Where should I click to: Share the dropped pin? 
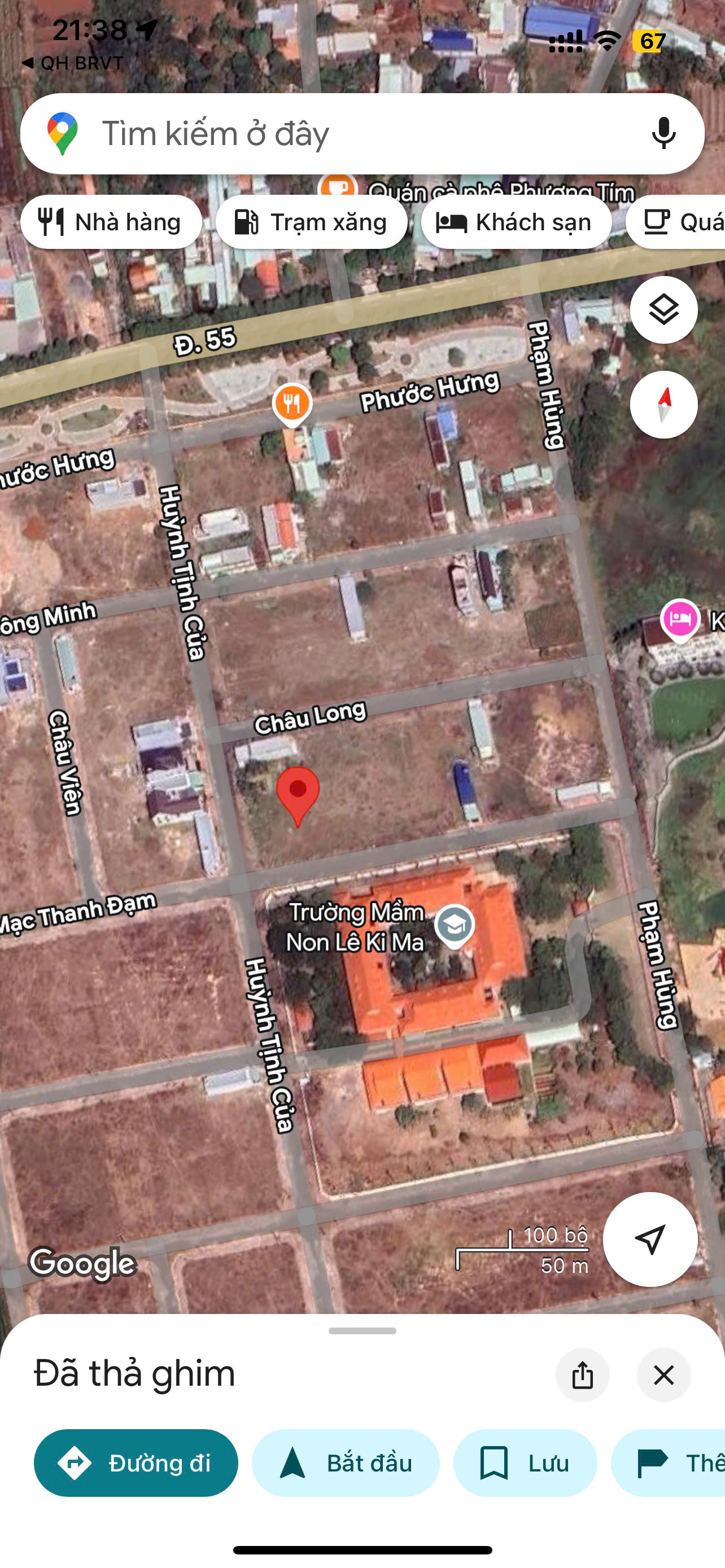pos(582,1375)
